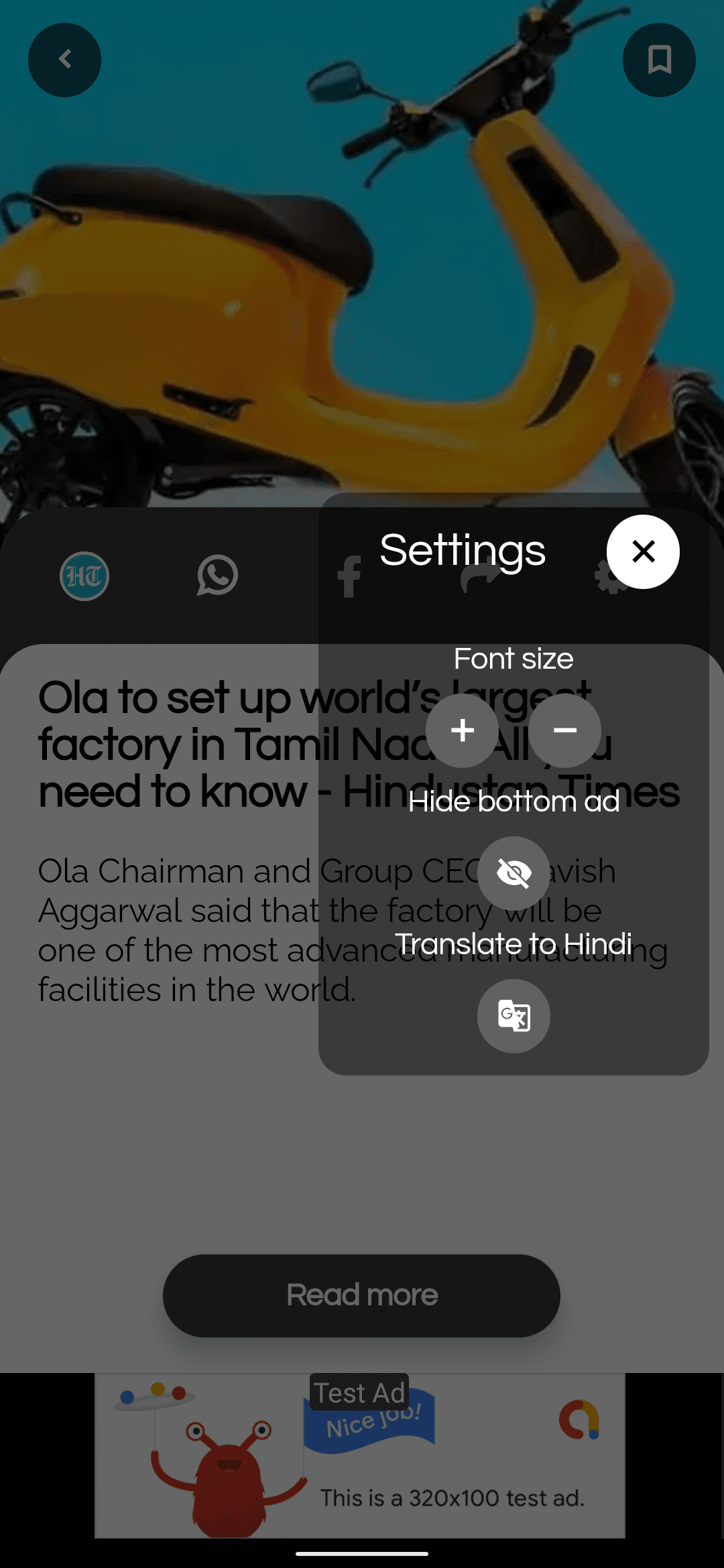The image size is (724, 1568).
Task: Hide the bottom ad
Action: (x=514, y=872)
